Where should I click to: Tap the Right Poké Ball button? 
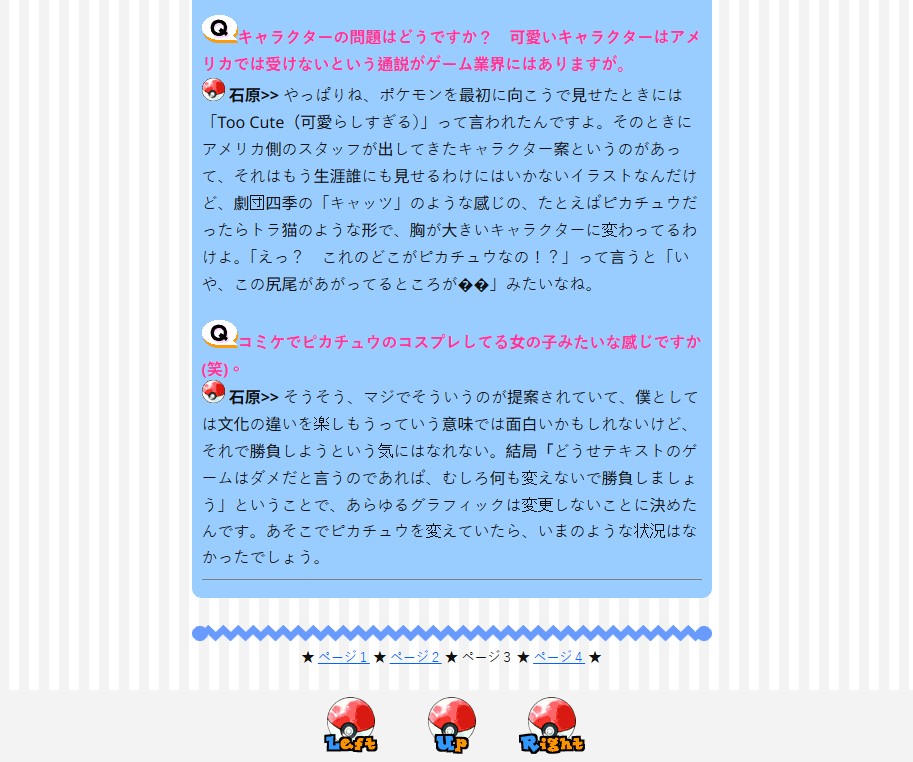552,725
